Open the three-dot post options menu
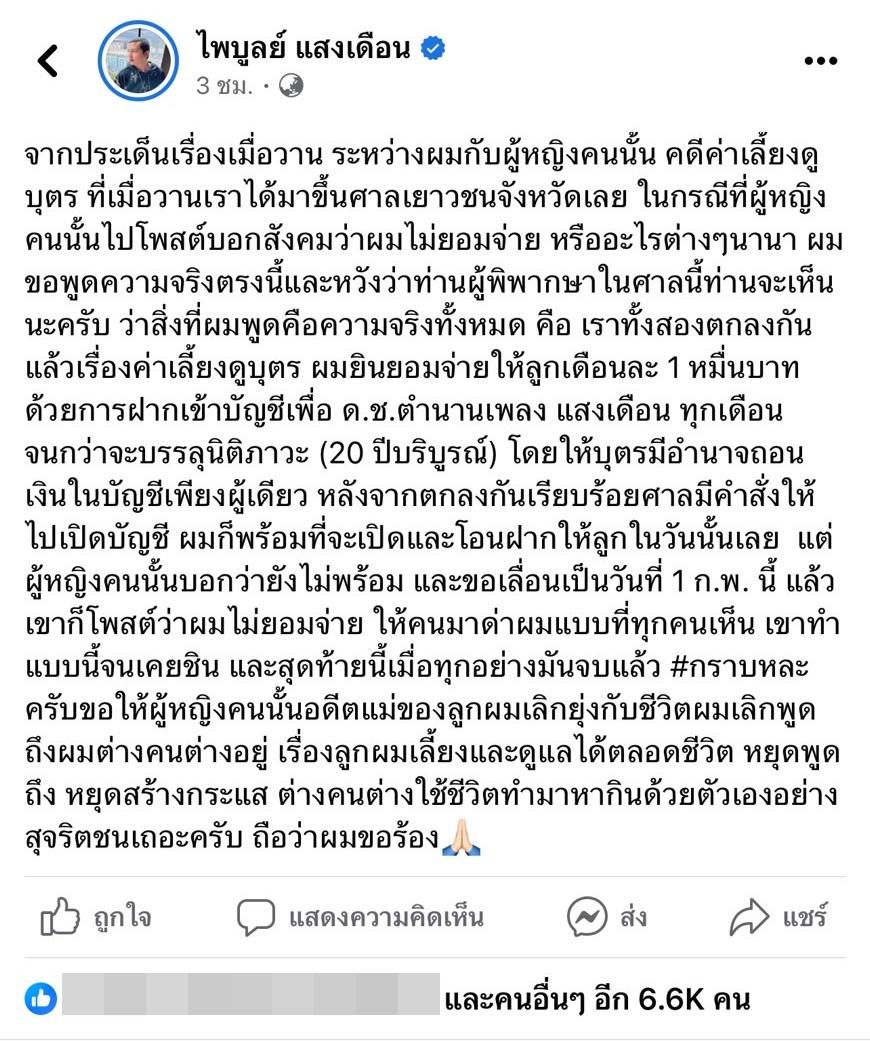Viewport: 870px width, 1041px height. [x=820, y=61]
